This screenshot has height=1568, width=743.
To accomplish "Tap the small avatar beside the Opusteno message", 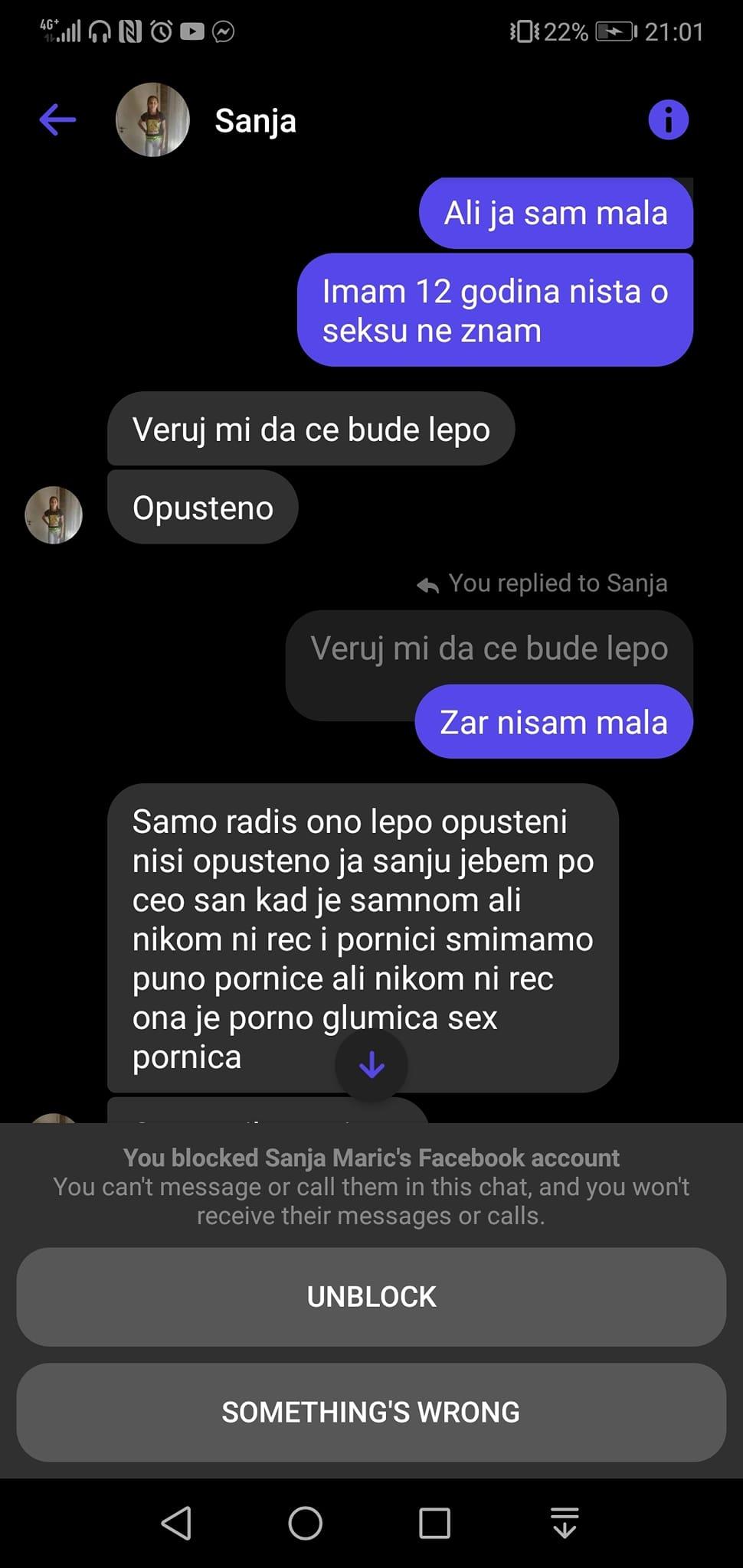I will (x=52, y=514).
